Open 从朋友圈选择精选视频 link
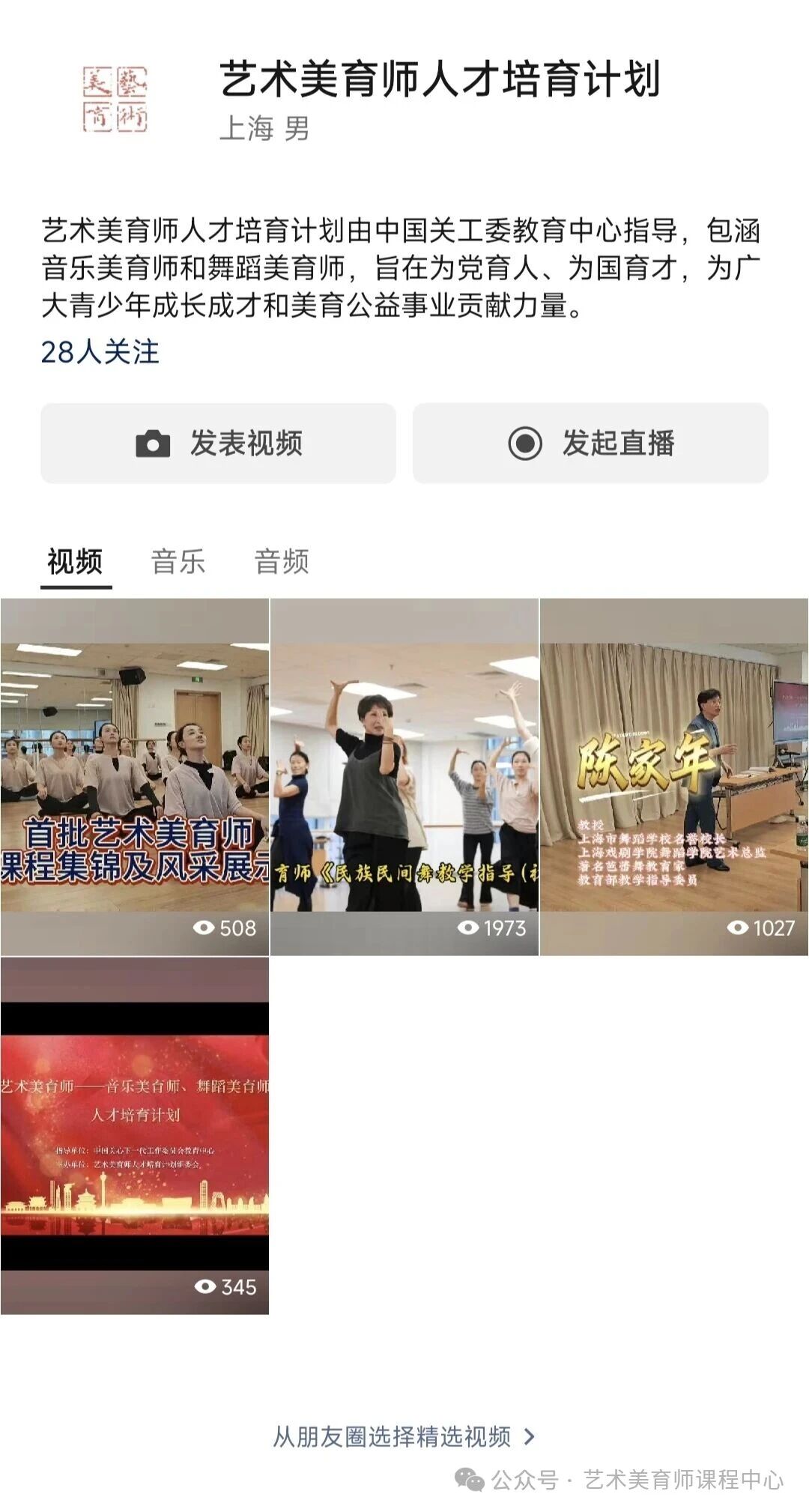 [404, 1436]
